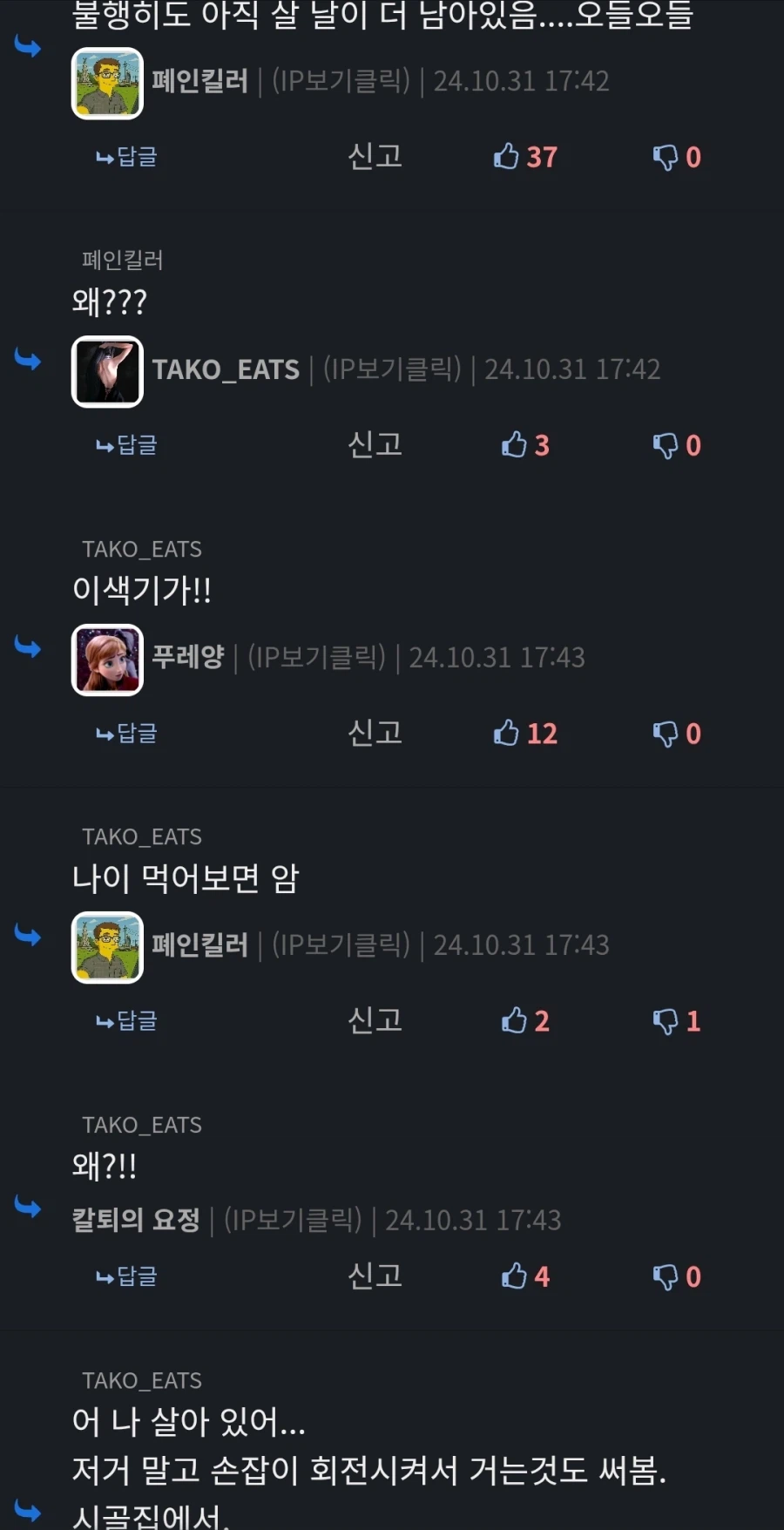Report 푸레양's comment via 신고
Image resolution: width=784 pixels, height=1530 pixels.
click(x=374, y=733)
